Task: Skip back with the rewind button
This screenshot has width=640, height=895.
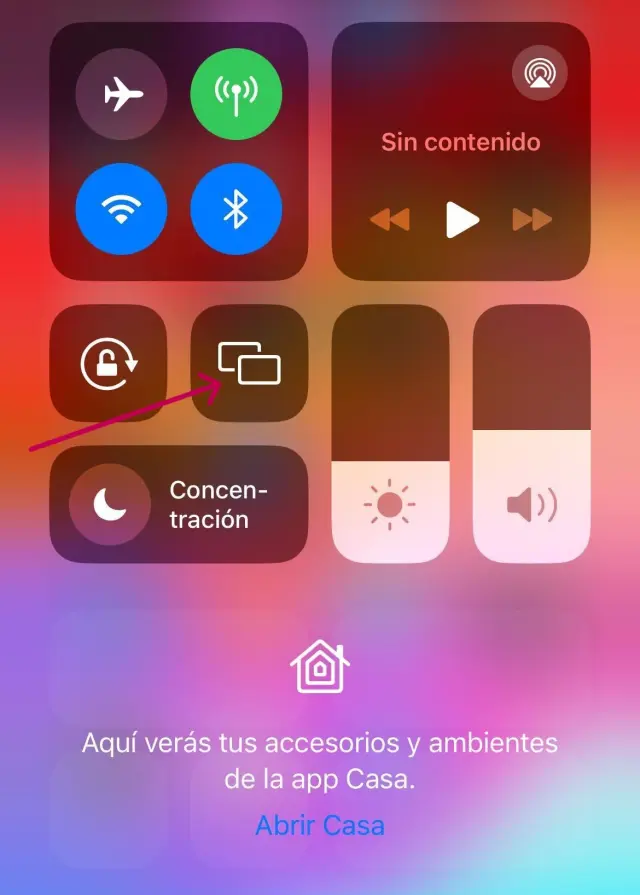Action: coord(390,219)
